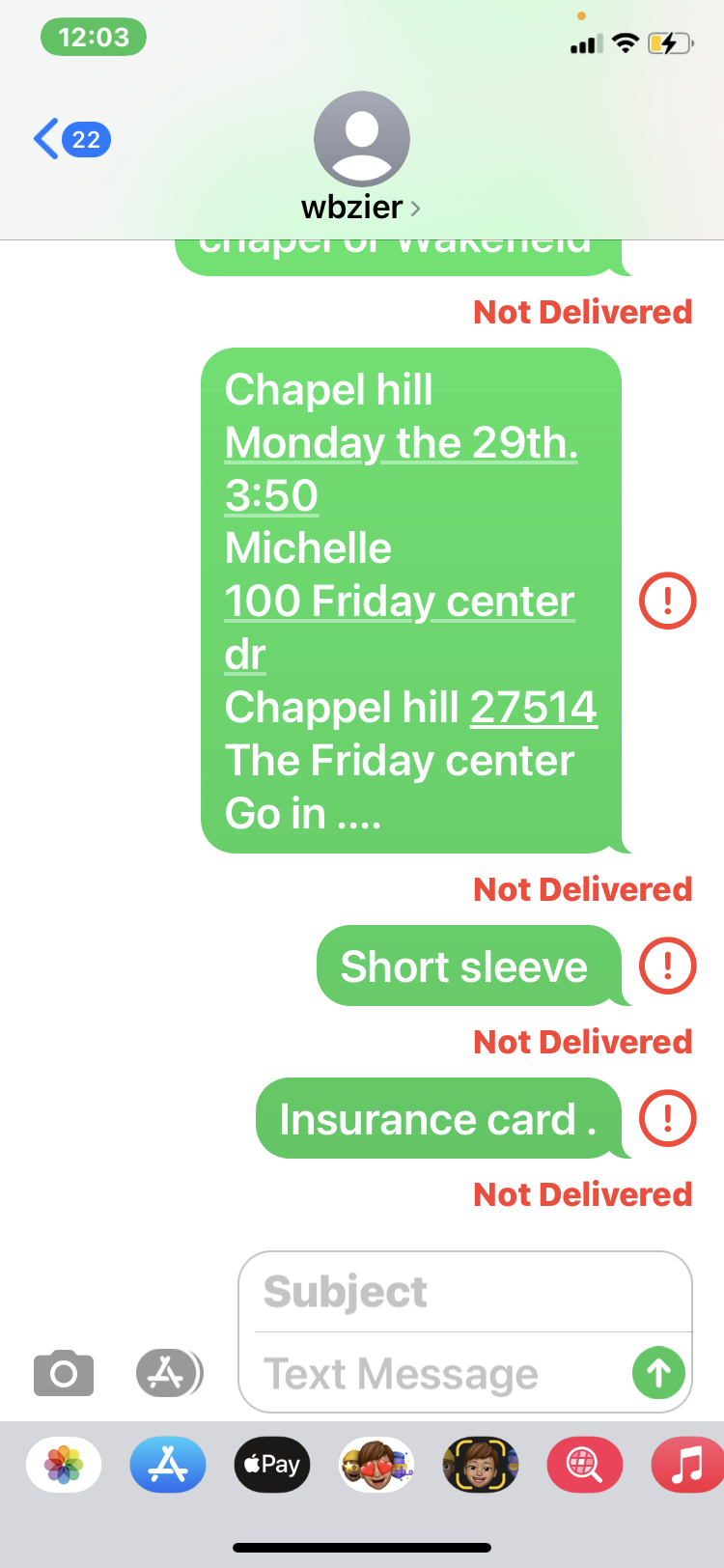Open the Photos app in drawer
724x1568 pixels.
tap(64, 1465)
